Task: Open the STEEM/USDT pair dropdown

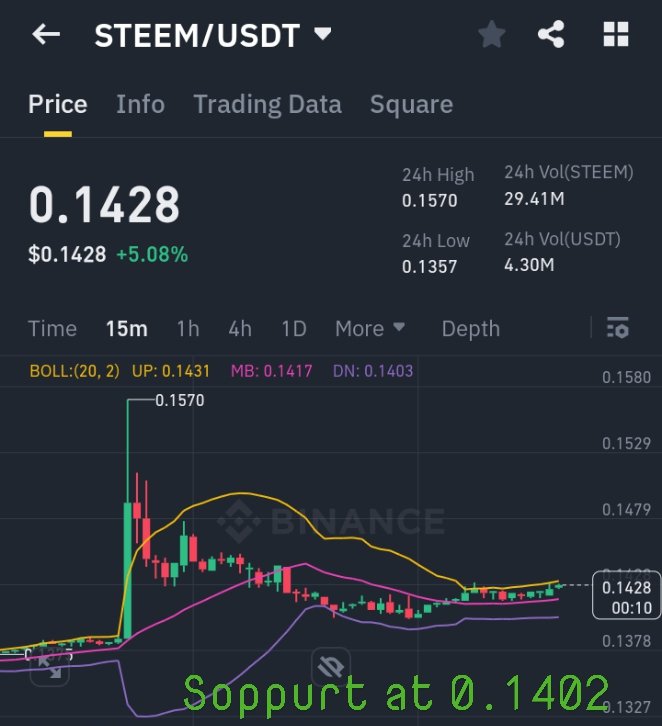Action: pos(322,34)
